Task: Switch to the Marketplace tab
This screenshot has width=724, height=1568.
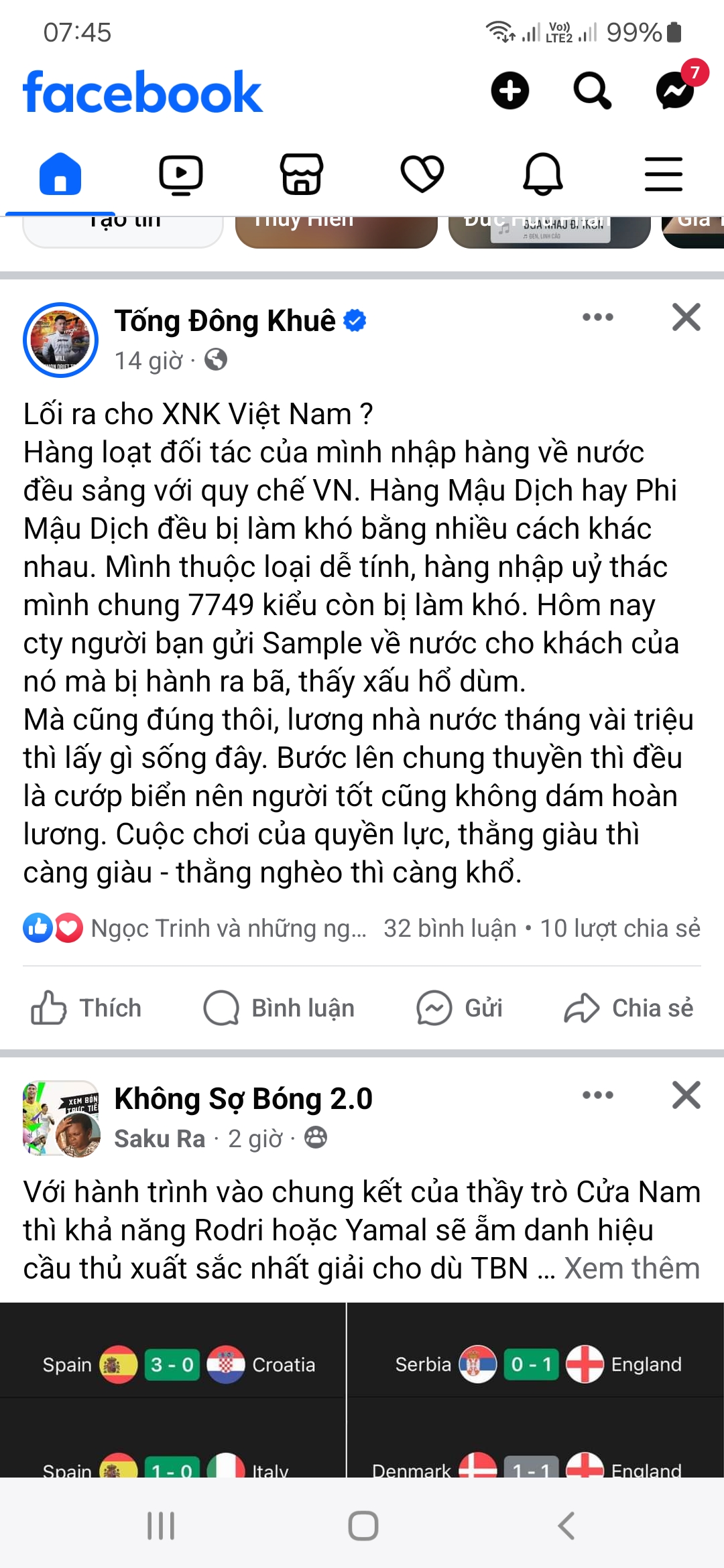Action: [x=302, y=175]
